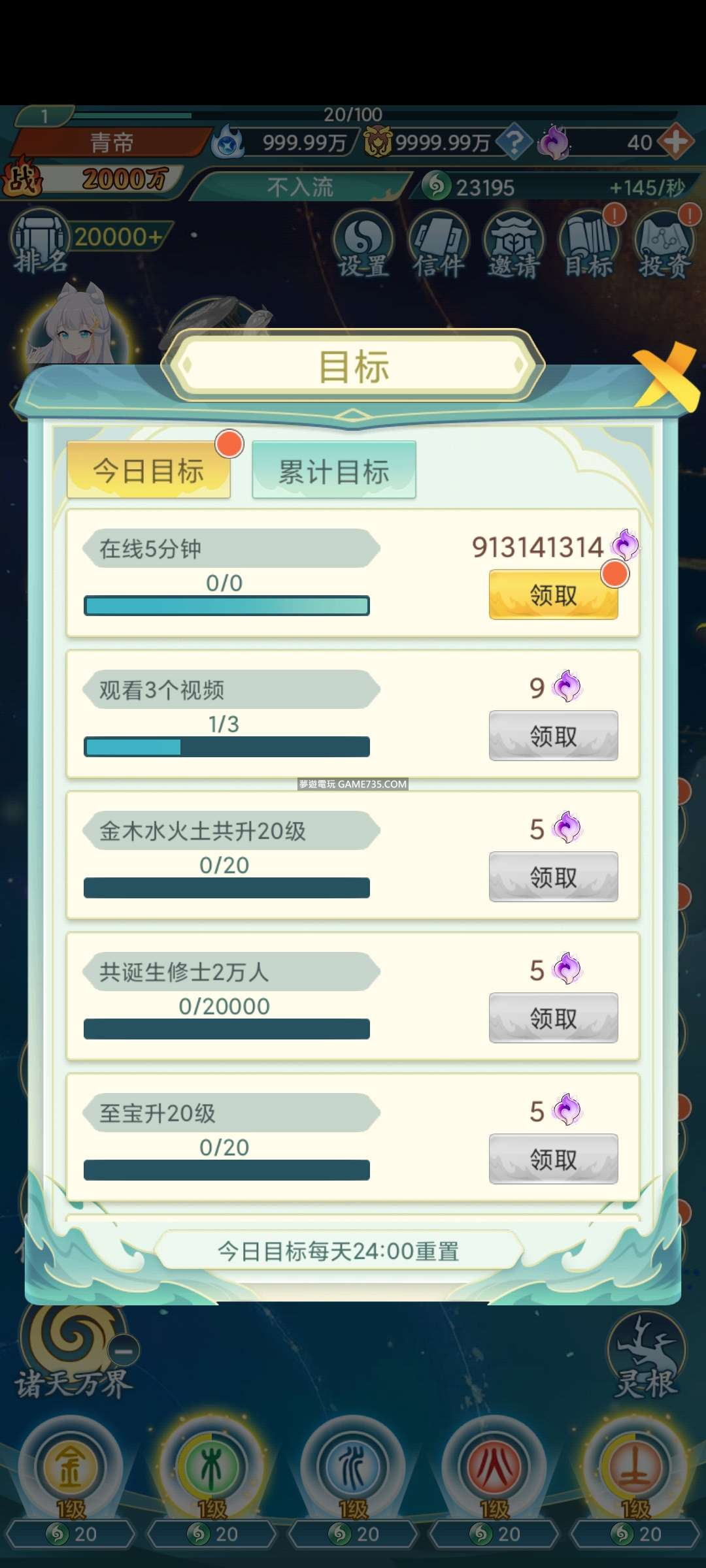
Task: Tap 领取 for 观看3个视频
Action: point(553,736)
